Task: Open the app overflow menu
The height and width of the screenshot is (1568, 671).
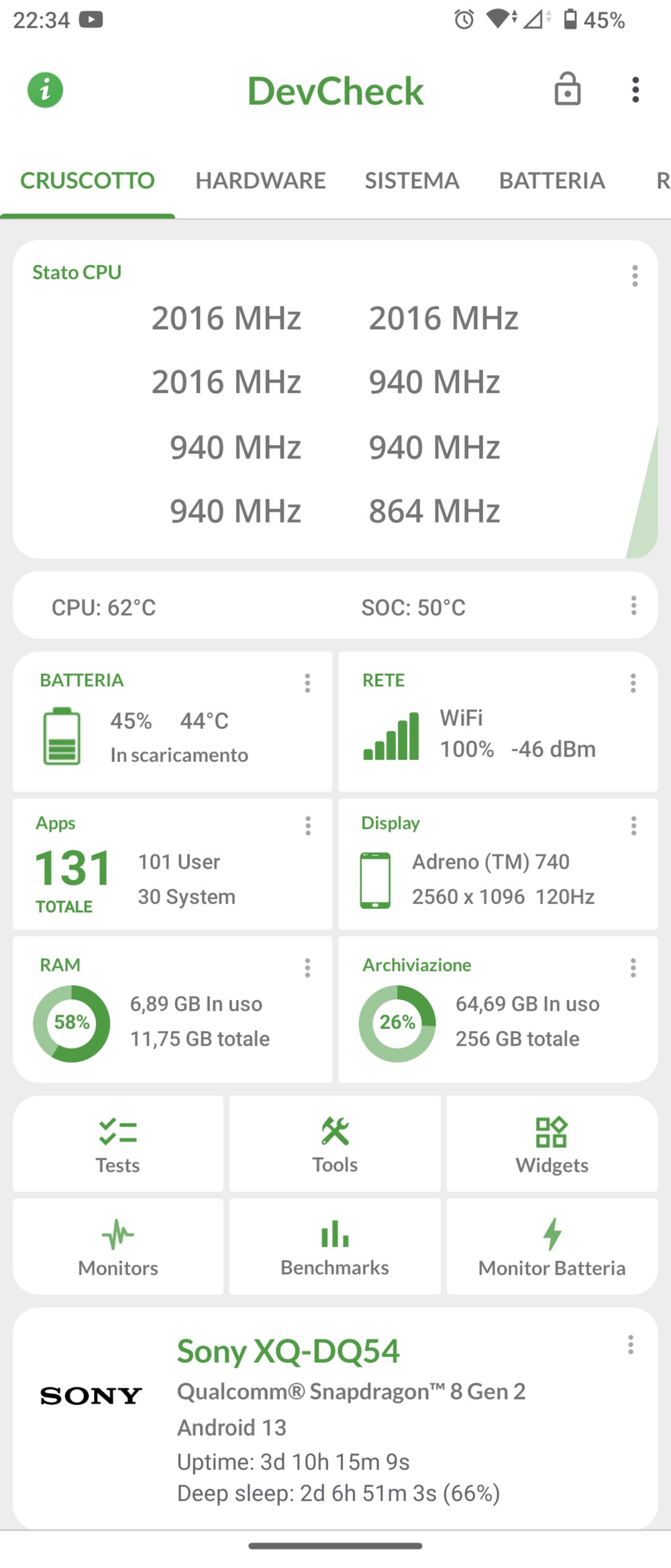Action: tap(635, 90)
